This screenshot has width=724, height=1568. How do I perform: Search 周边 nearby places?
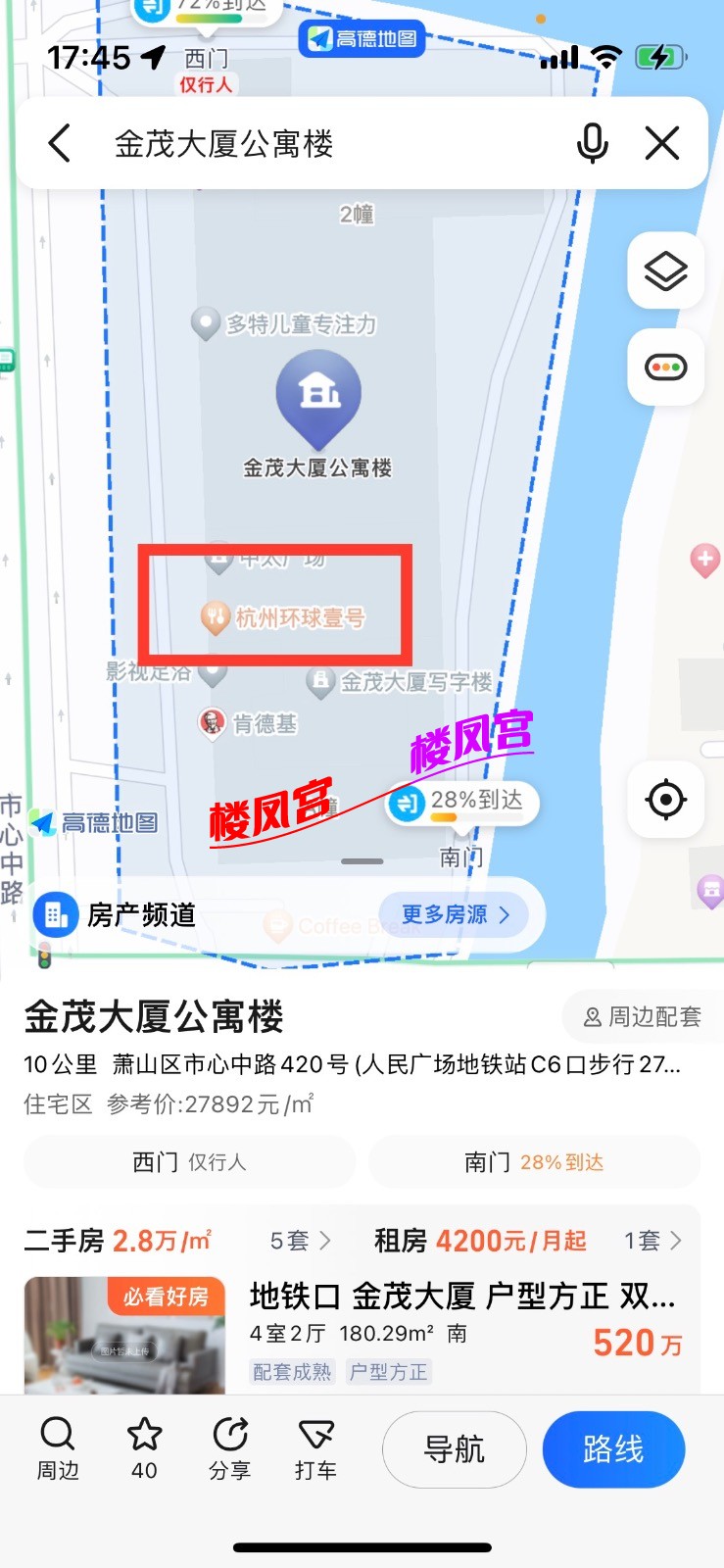[x=58, y=1447]
